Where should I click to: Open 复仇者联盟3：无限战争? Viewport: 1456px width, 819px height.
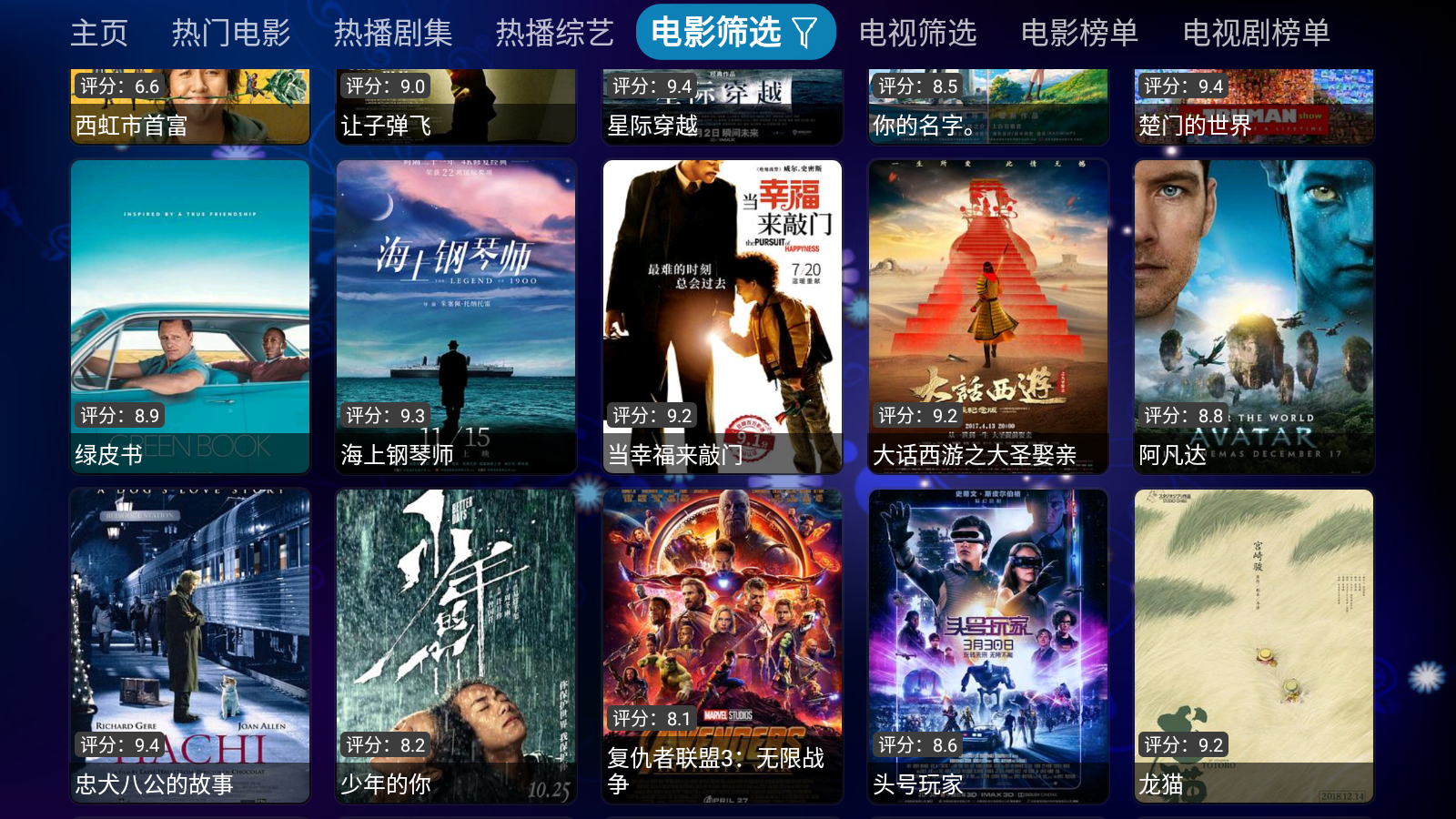pos(723,645)
